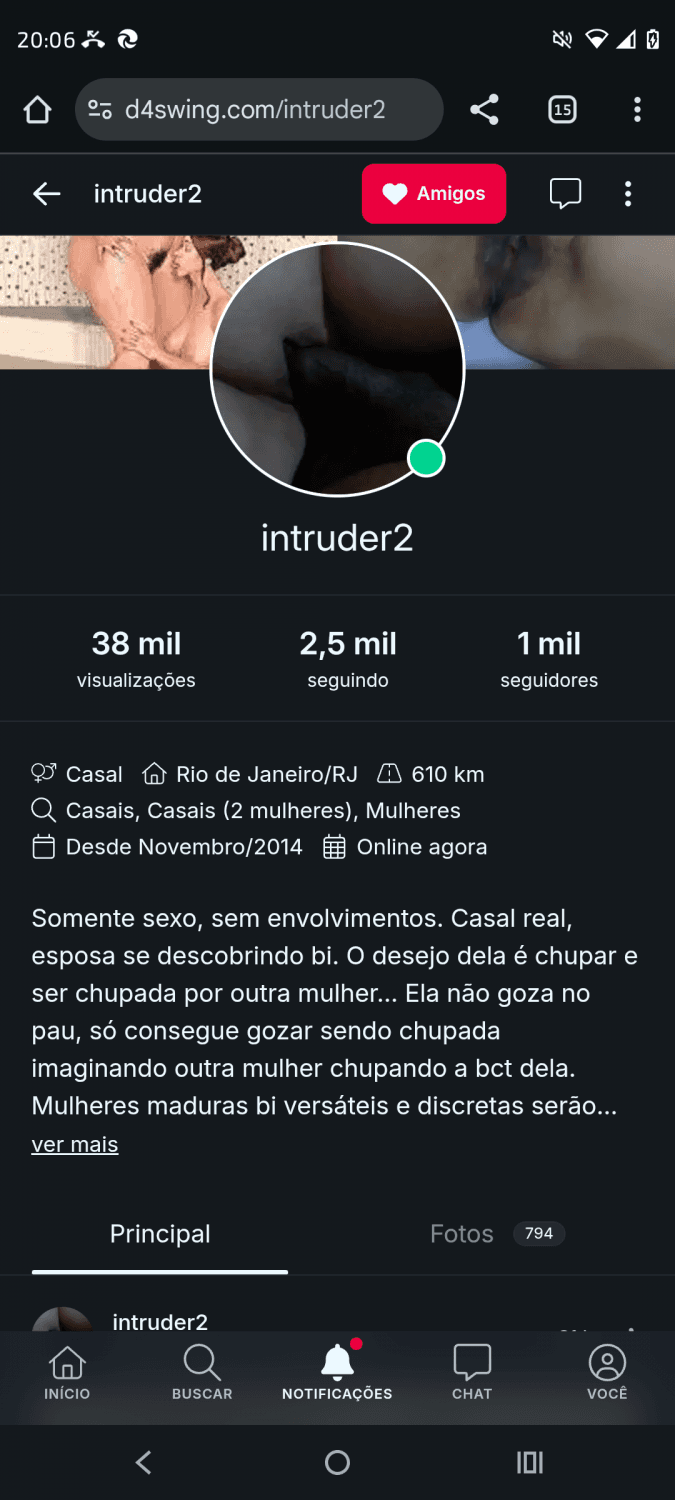Tap the red Amigos button
This screenshot has height=1500, width=675.
434,194
